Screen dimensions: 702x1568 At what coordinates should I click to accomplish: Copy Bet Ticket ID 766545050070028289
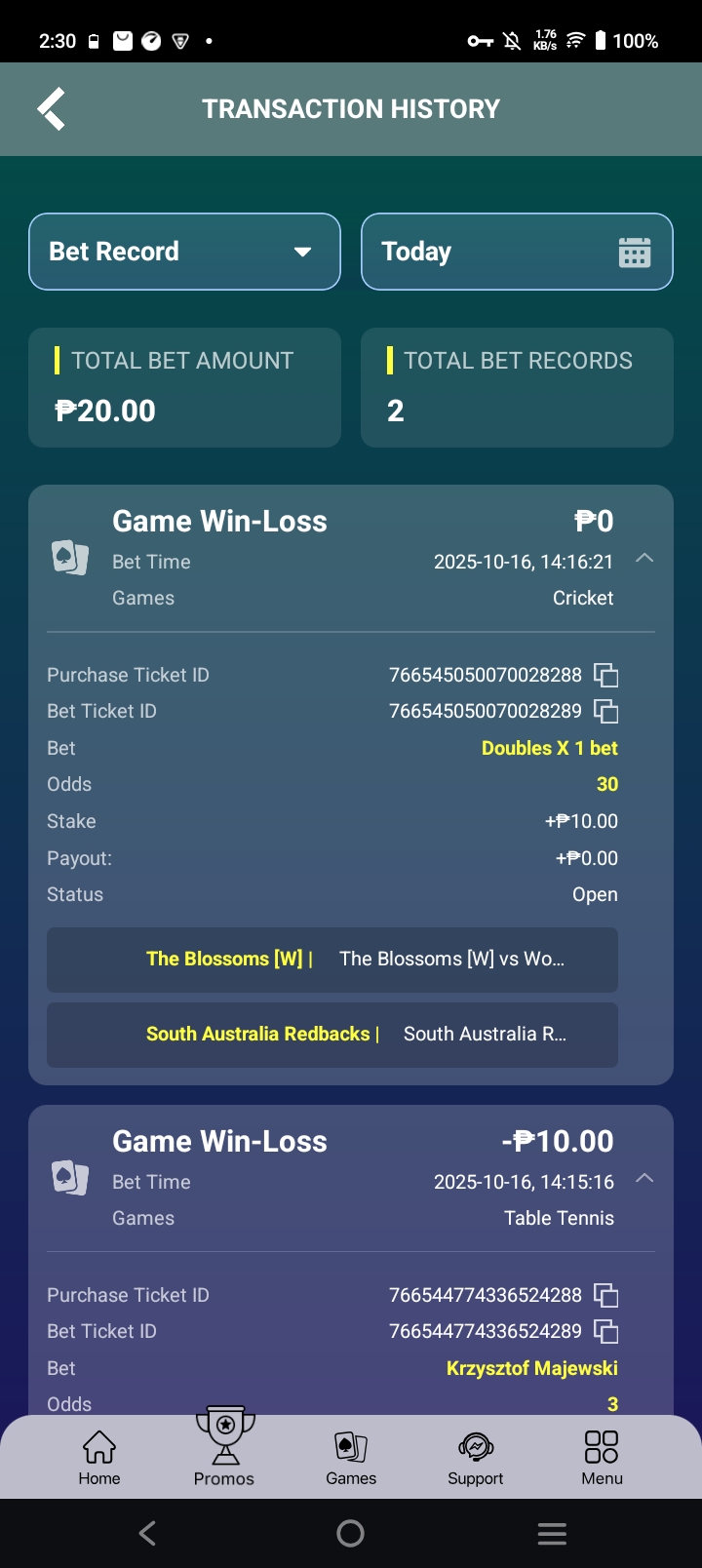605,711
